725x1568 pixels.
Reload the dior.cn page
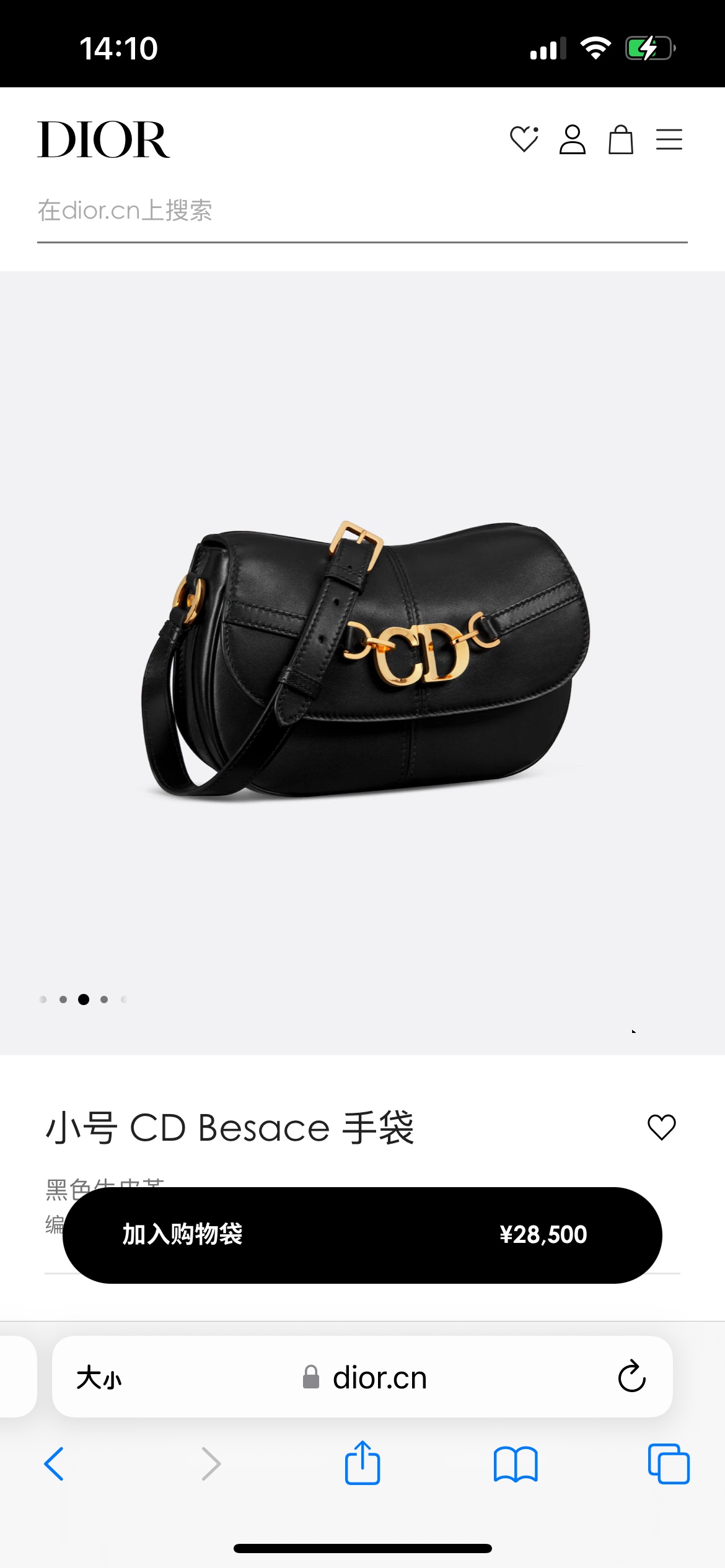[x=631, y=1377]
